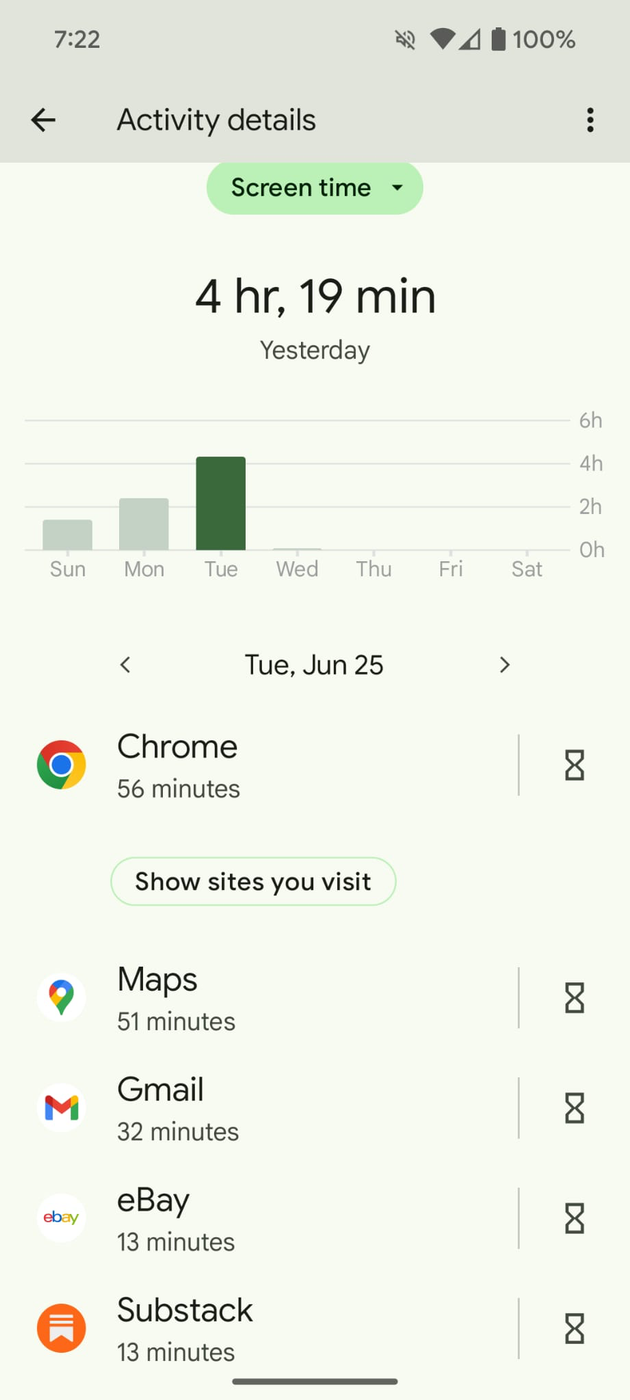Set an app timer for Chrome
630x1400 pixels.
[574, 766]
